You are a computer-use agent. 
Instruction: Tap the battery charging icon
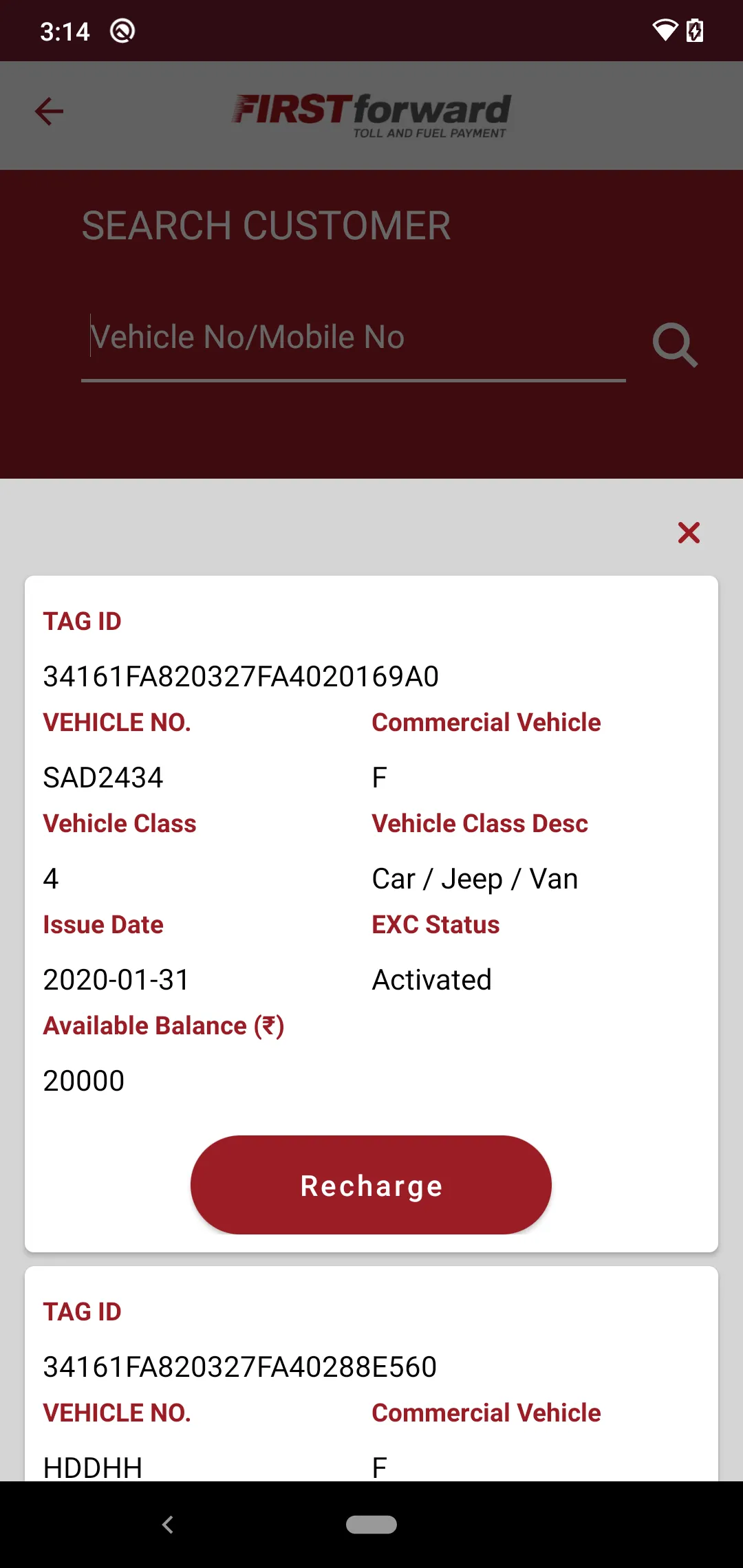[695, 30]
